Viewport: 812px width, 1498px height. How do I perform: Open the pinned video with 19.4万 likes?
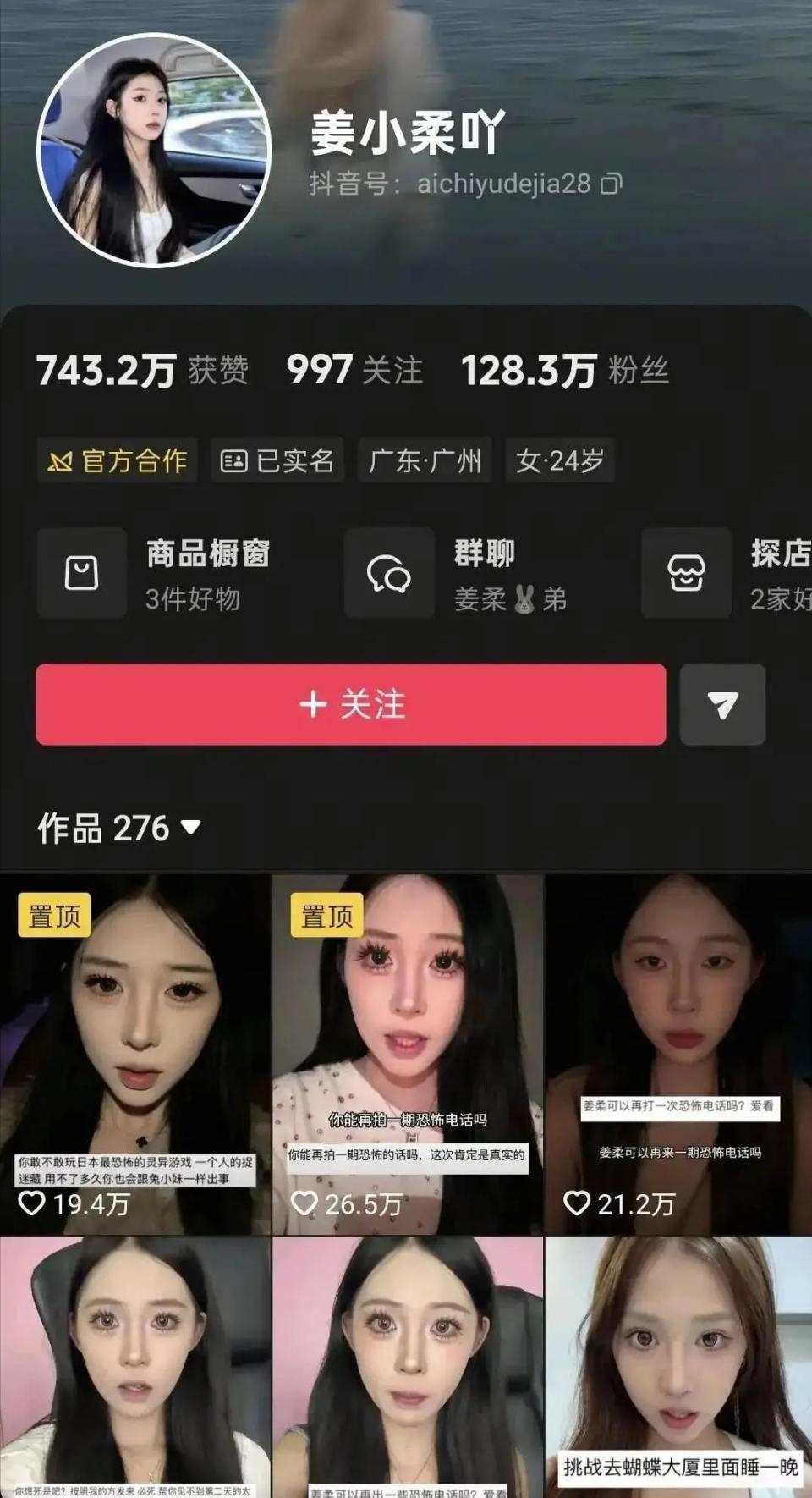135,1054
